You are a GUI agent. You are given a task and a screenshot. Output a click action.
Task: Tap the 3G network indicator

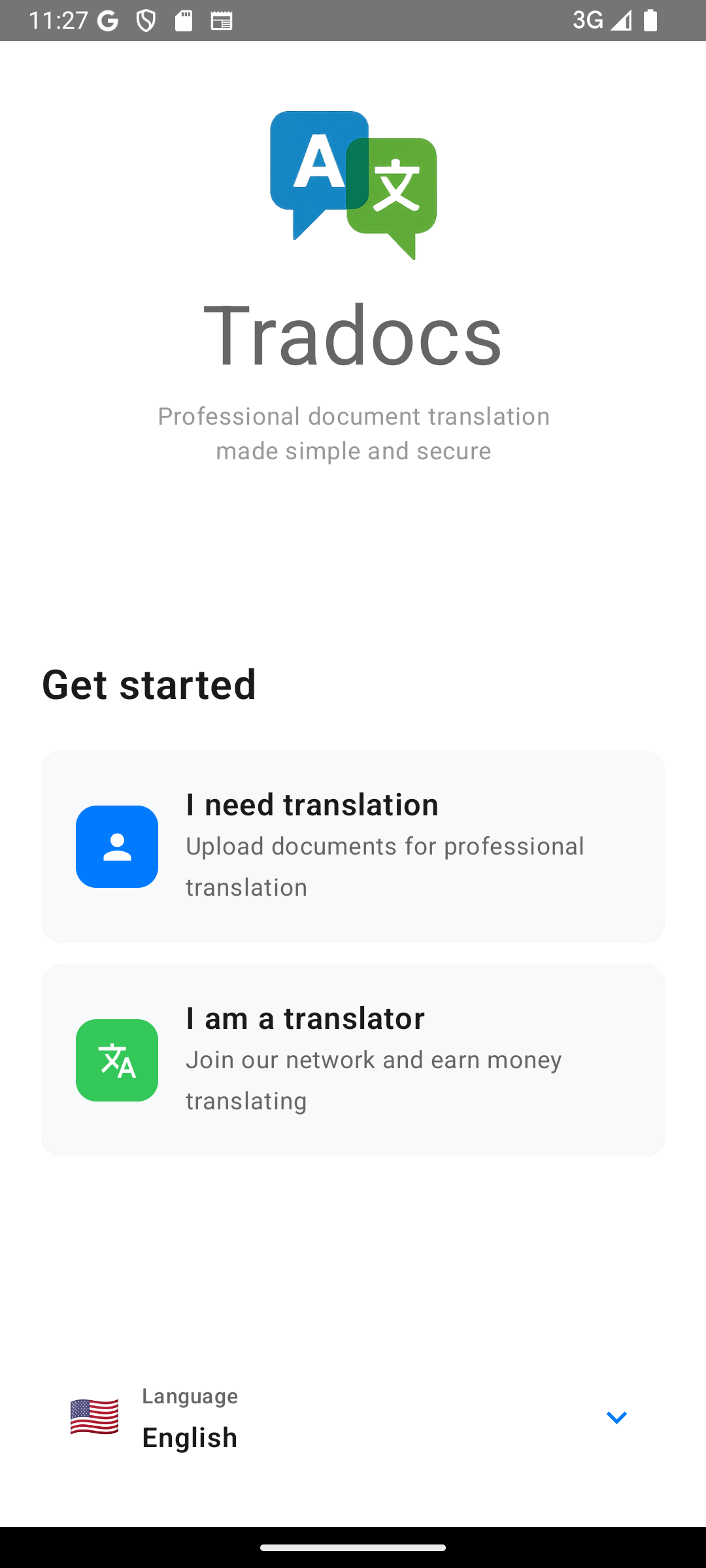point(587,20)
